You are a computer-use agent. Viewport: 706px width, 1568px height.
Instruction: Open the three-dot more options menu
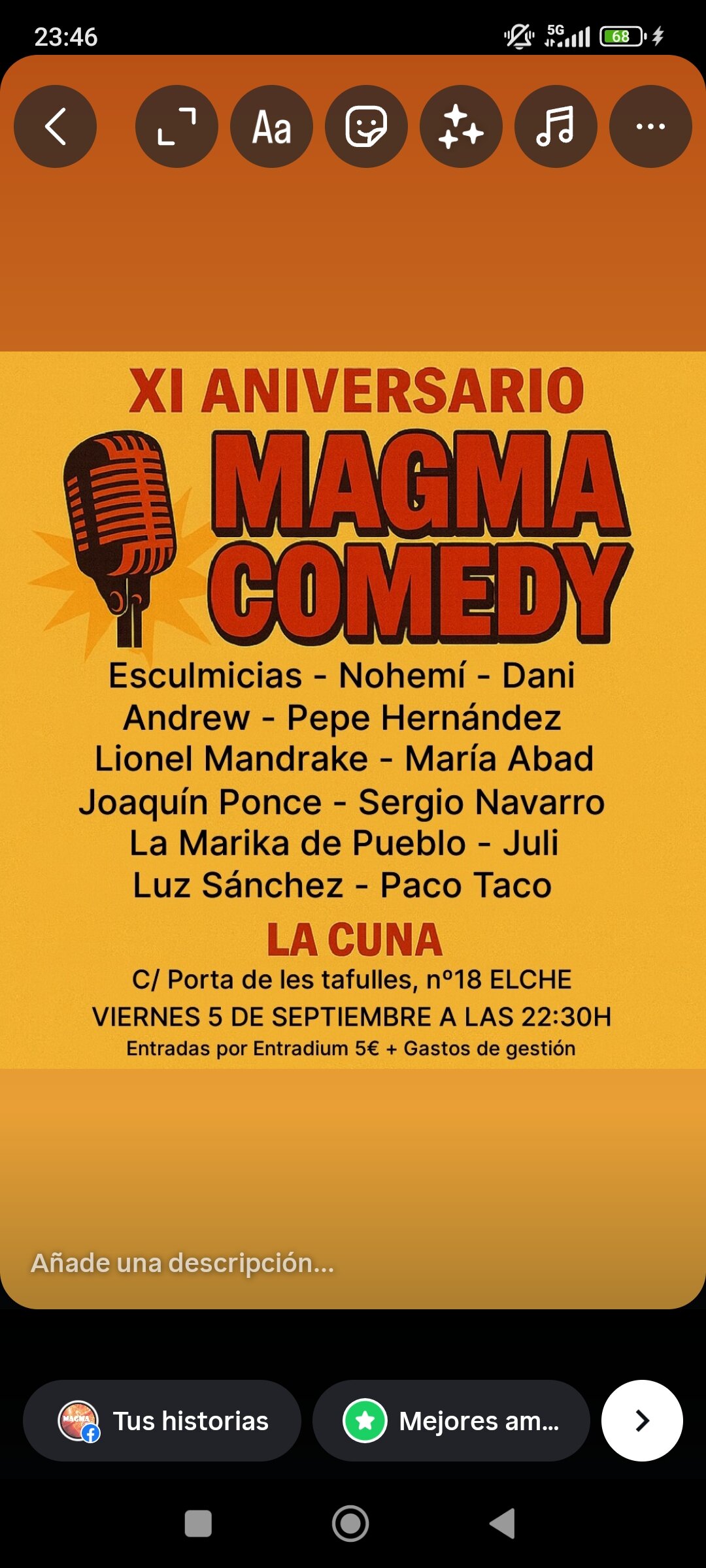click(x=650, y=126)
